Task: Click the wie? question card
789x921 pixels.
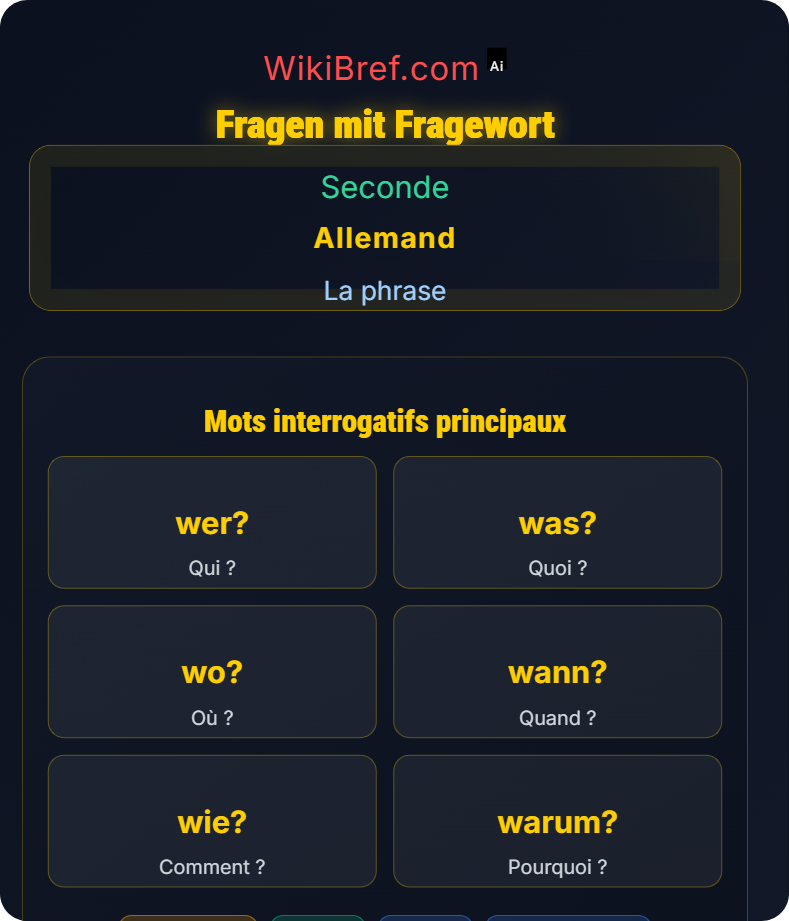Action: (212, 821)
